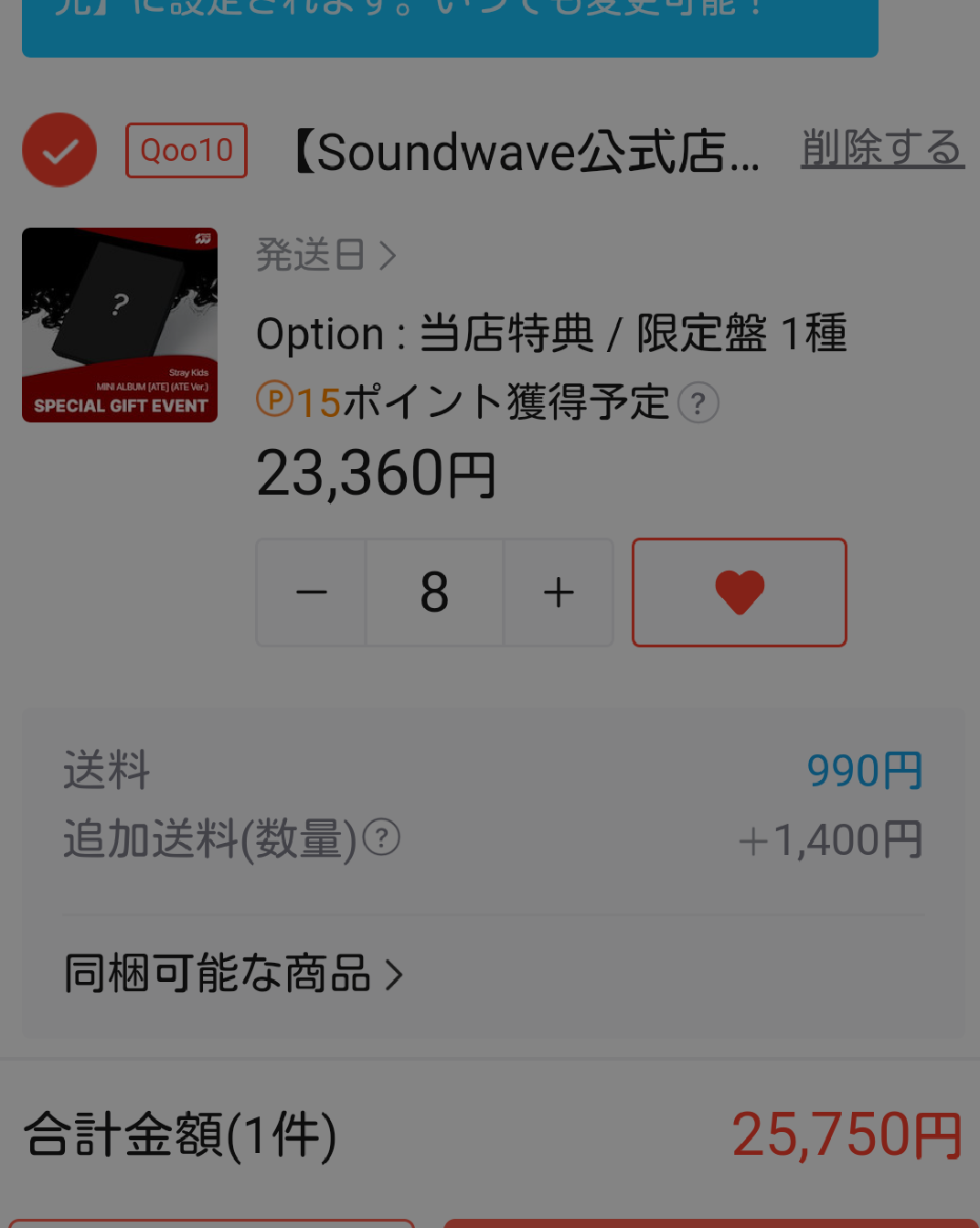This screenshot has width=980, height=1228.
Task: Open the Soundwave公式店 shop title
Action: pos(526,151)
